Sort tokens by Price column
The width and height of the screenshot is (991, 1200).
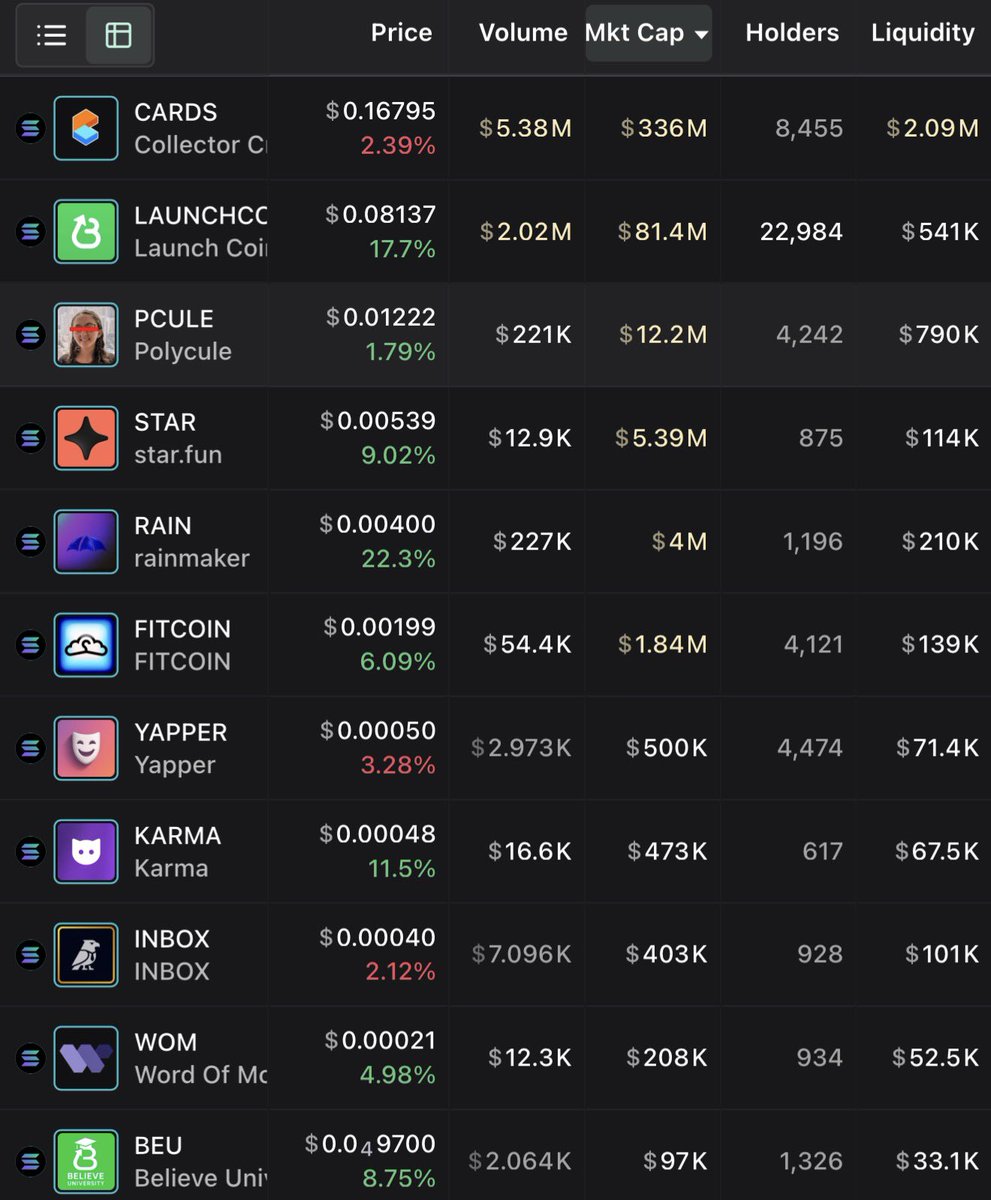(x=401, y=33)
